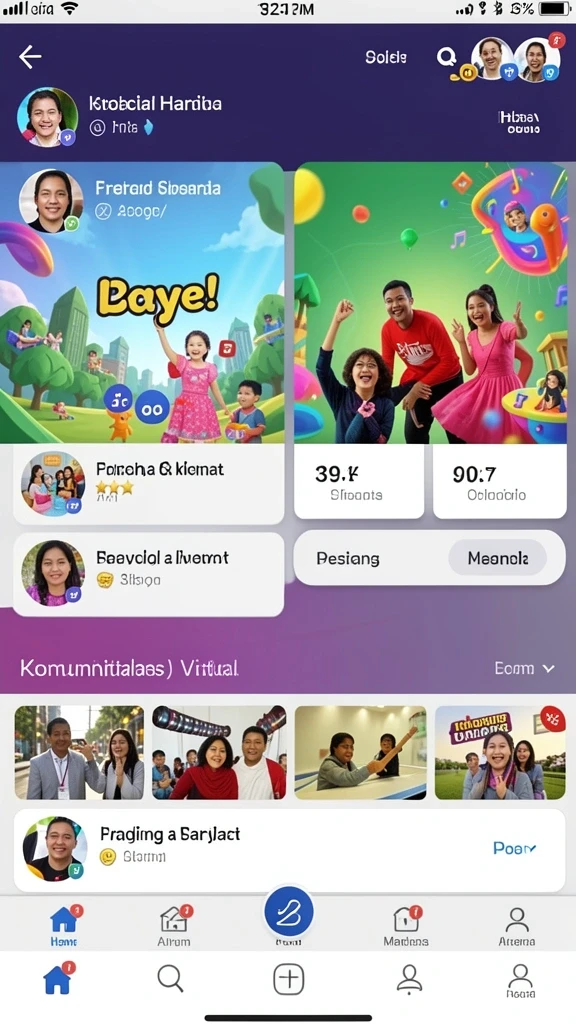This screenshot has height=1024, width=576.
Task: Tap the search icon in the header
Action: point(446,57)
